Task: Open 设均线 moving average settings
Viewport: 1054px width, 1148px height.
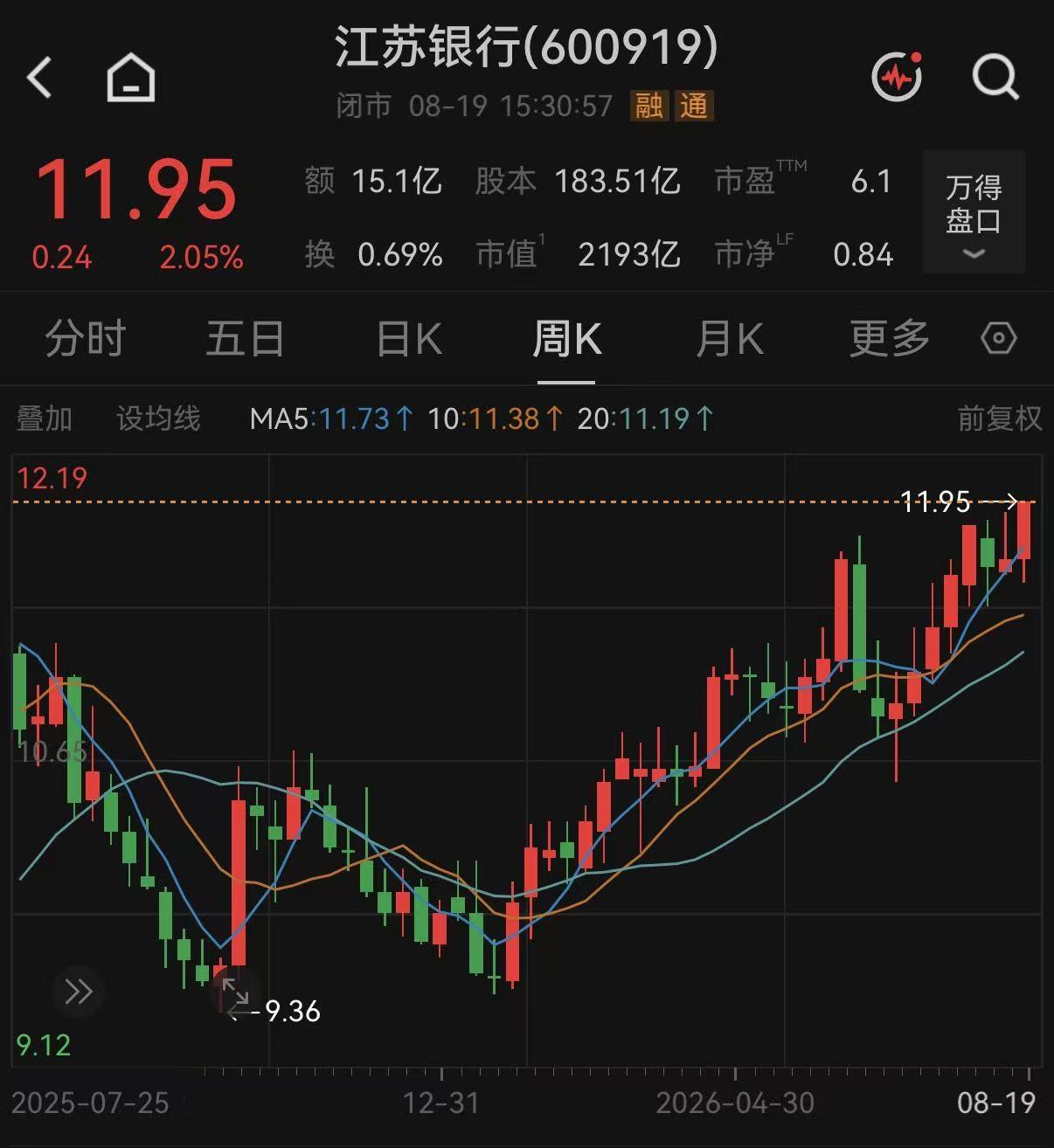Action: pyautogui.click(x=159, y=418)
